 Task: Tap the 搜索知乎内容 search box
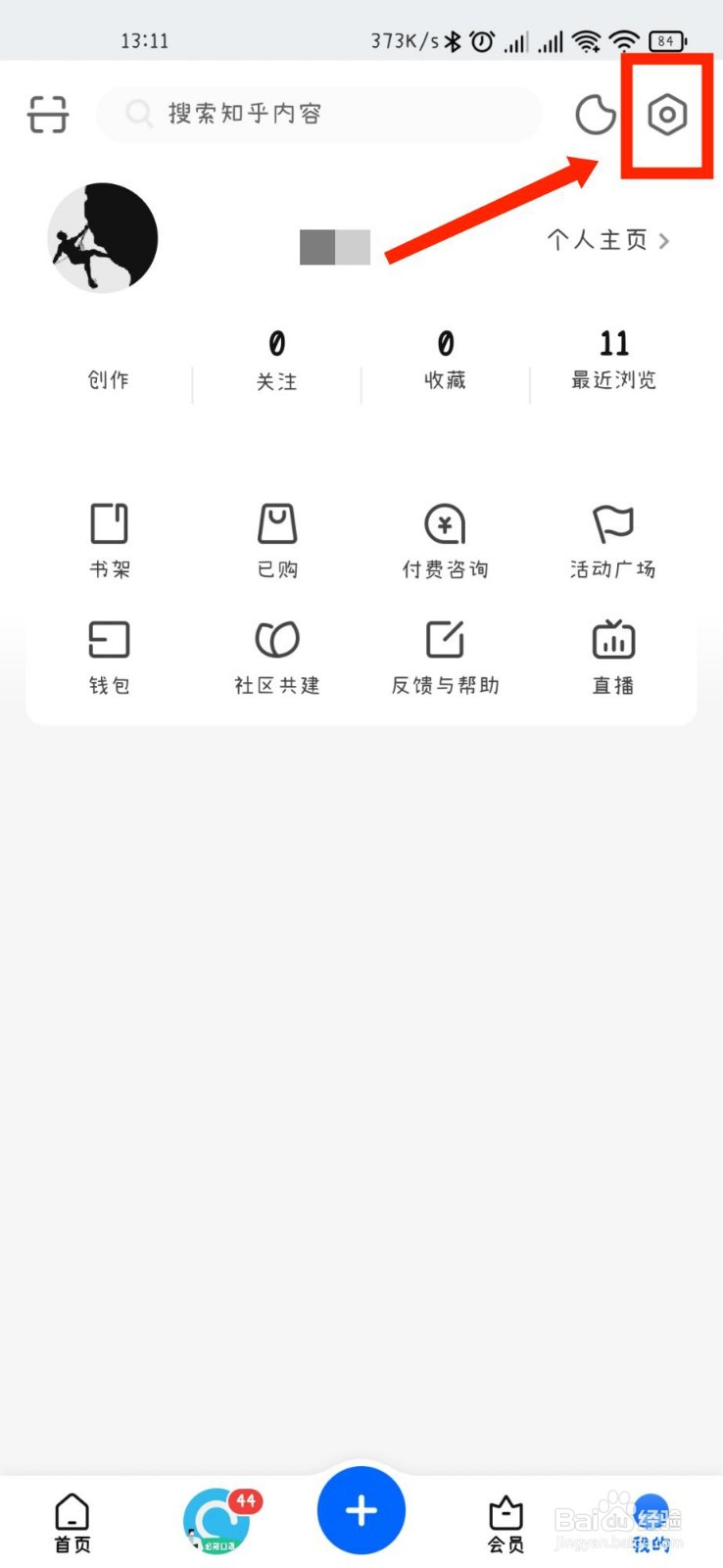(x=319, y=114)
